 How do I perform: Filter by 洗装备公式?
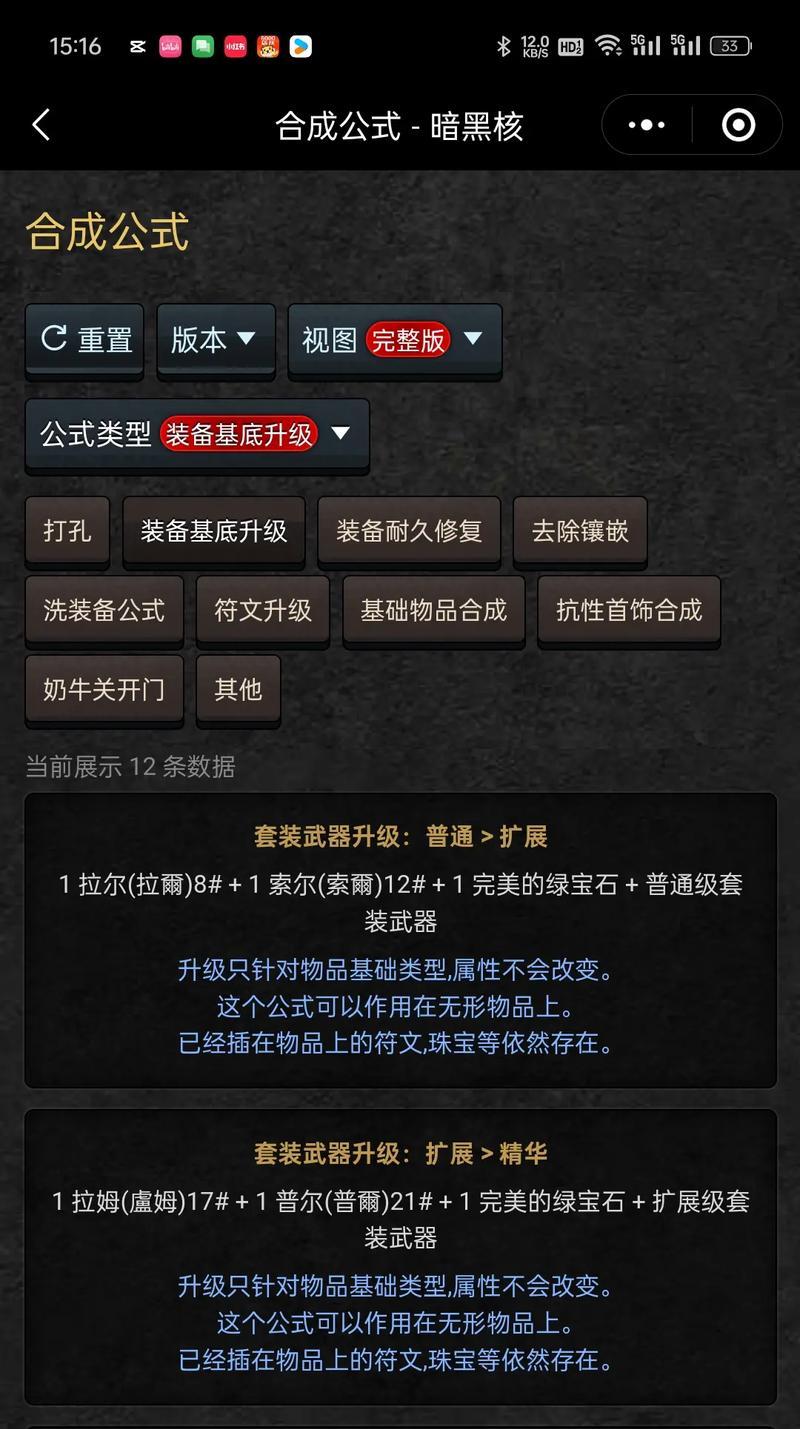point(104,610)
